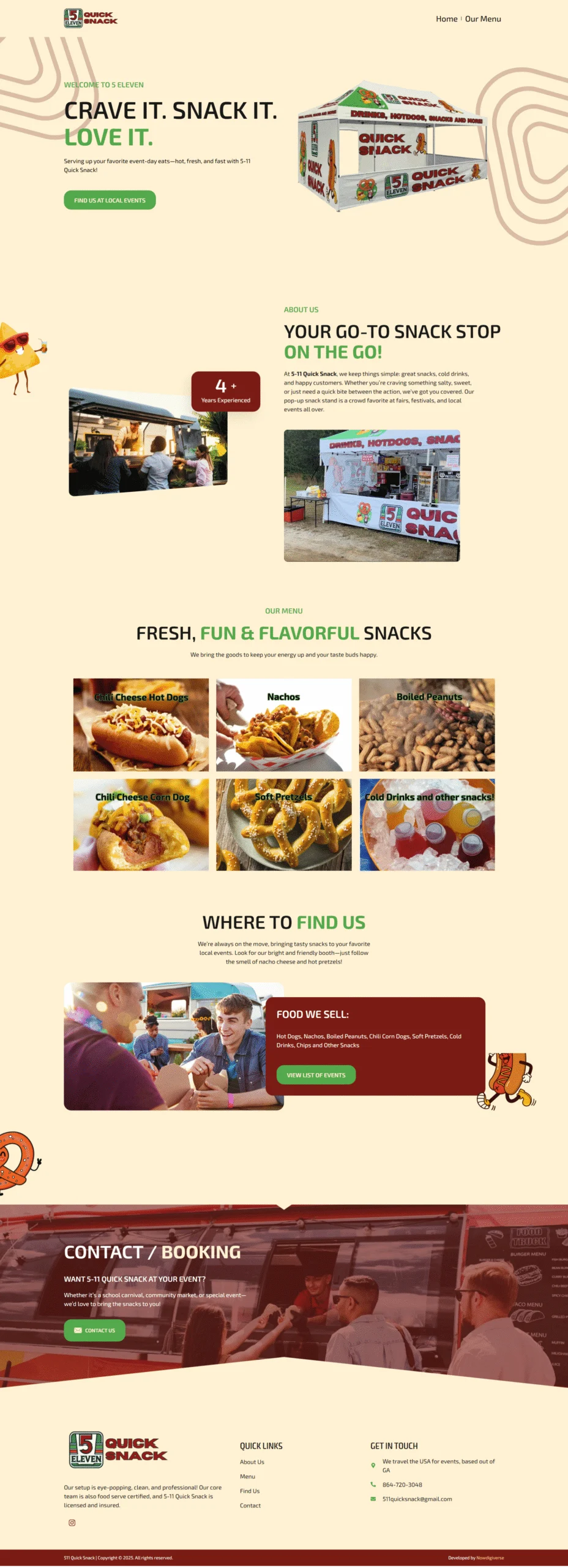Viewport: 568px width, 1568px height.
Task: Tap the 5 Eleven header logo
Action: coord(91,18)
